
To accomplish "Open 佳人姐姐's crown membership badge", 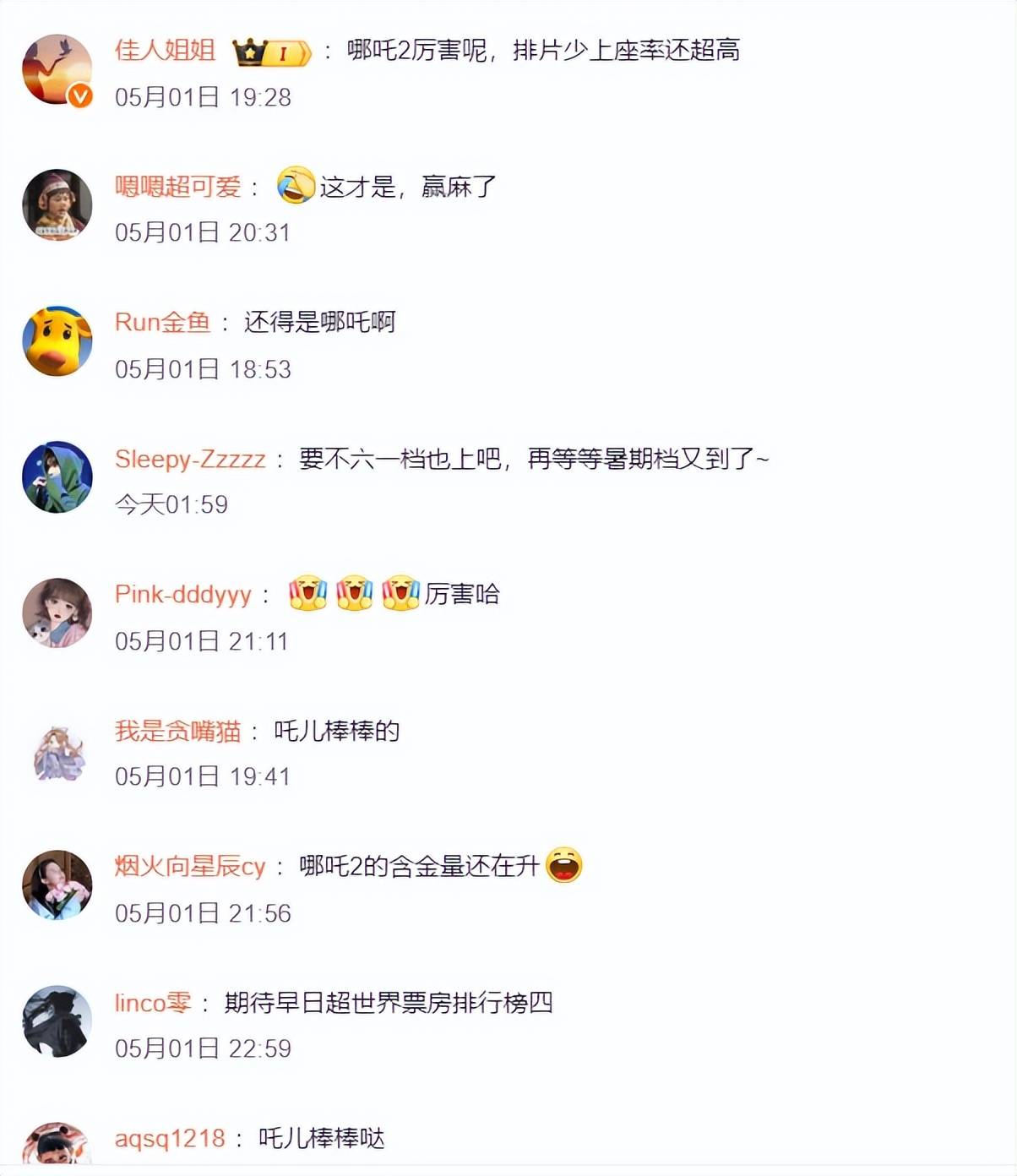I will 271,52.
